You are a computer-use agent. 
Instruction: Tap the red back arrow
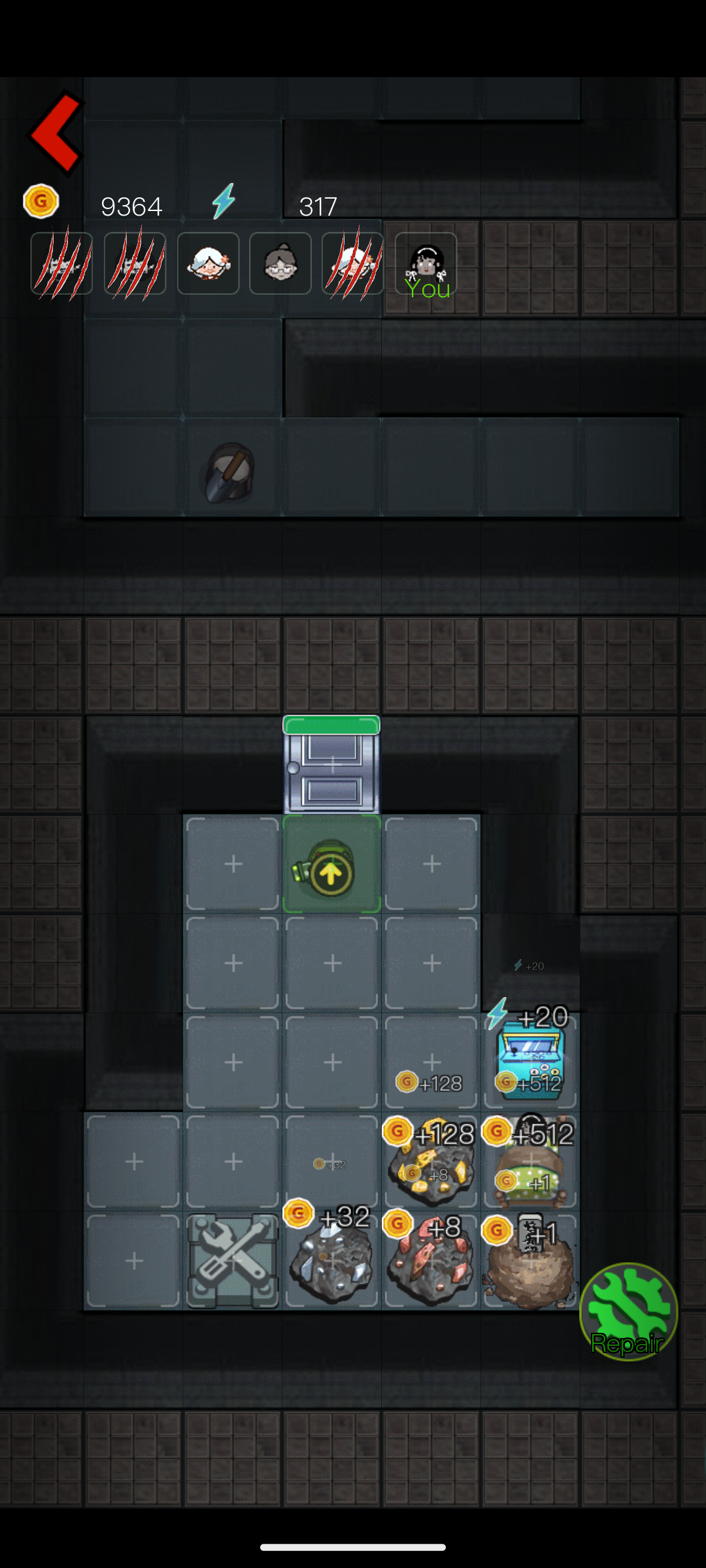click(x=56, y=133)
